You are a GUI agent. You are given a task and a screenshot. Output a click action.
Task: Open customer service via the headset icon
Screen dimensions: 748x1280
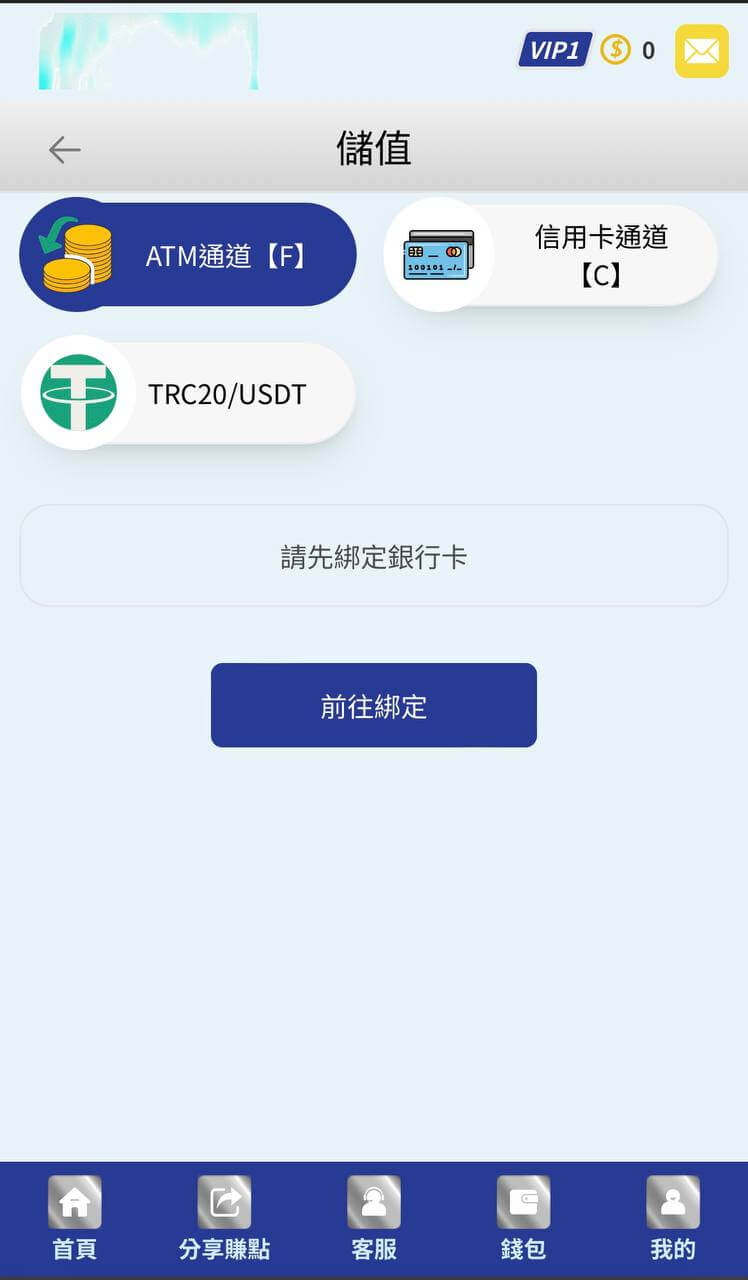tap(374, 1203)
